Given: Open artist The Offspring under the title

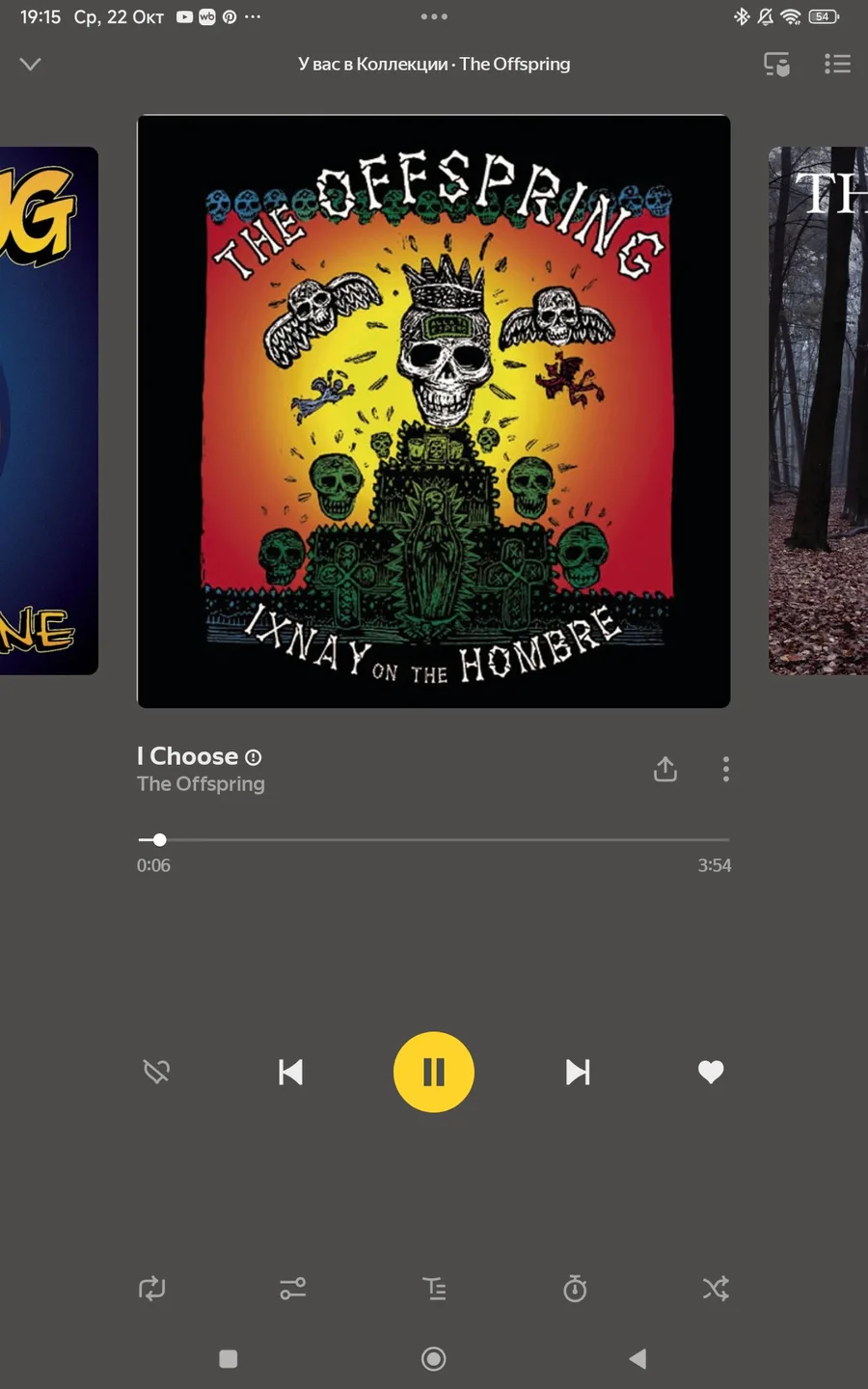Looking at the screenshot, I should point(201,784).
